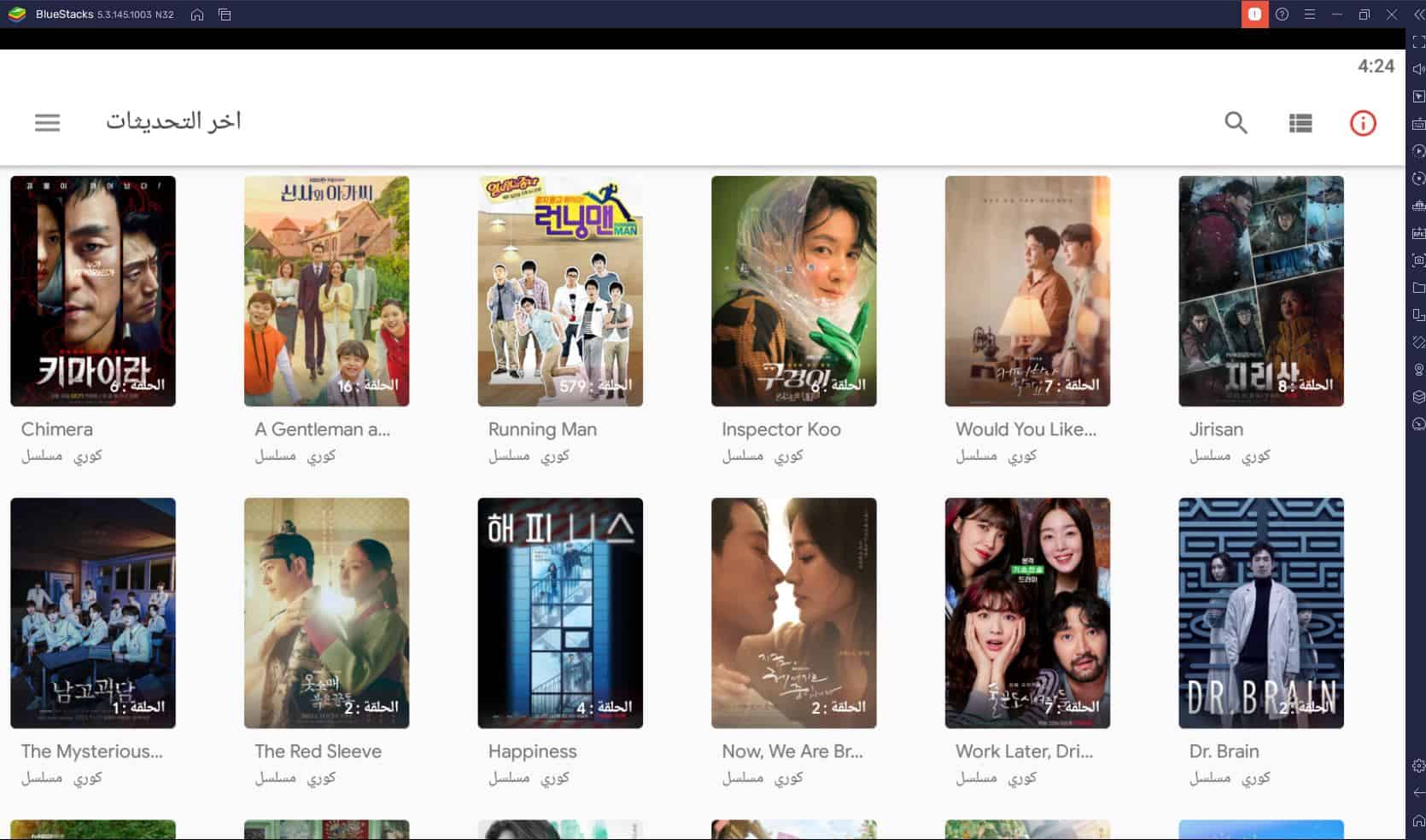Open the Happiness series poster

(560, 613)
